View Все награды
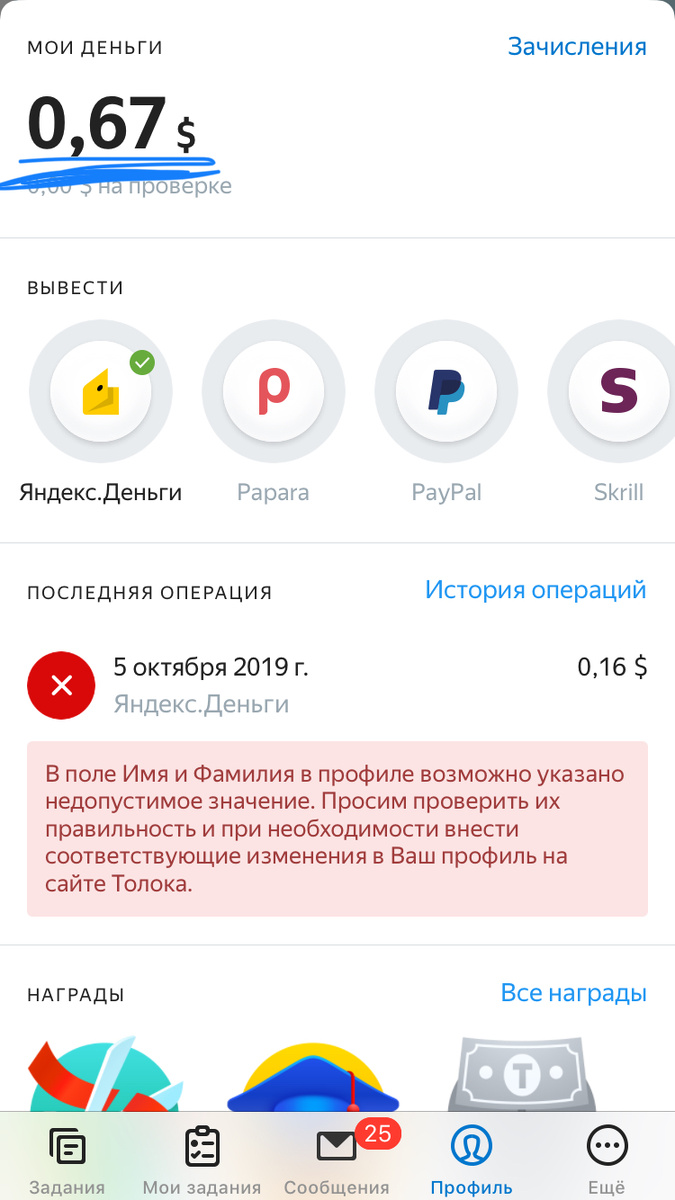The image size is (675, 1200). coord(573,993)
